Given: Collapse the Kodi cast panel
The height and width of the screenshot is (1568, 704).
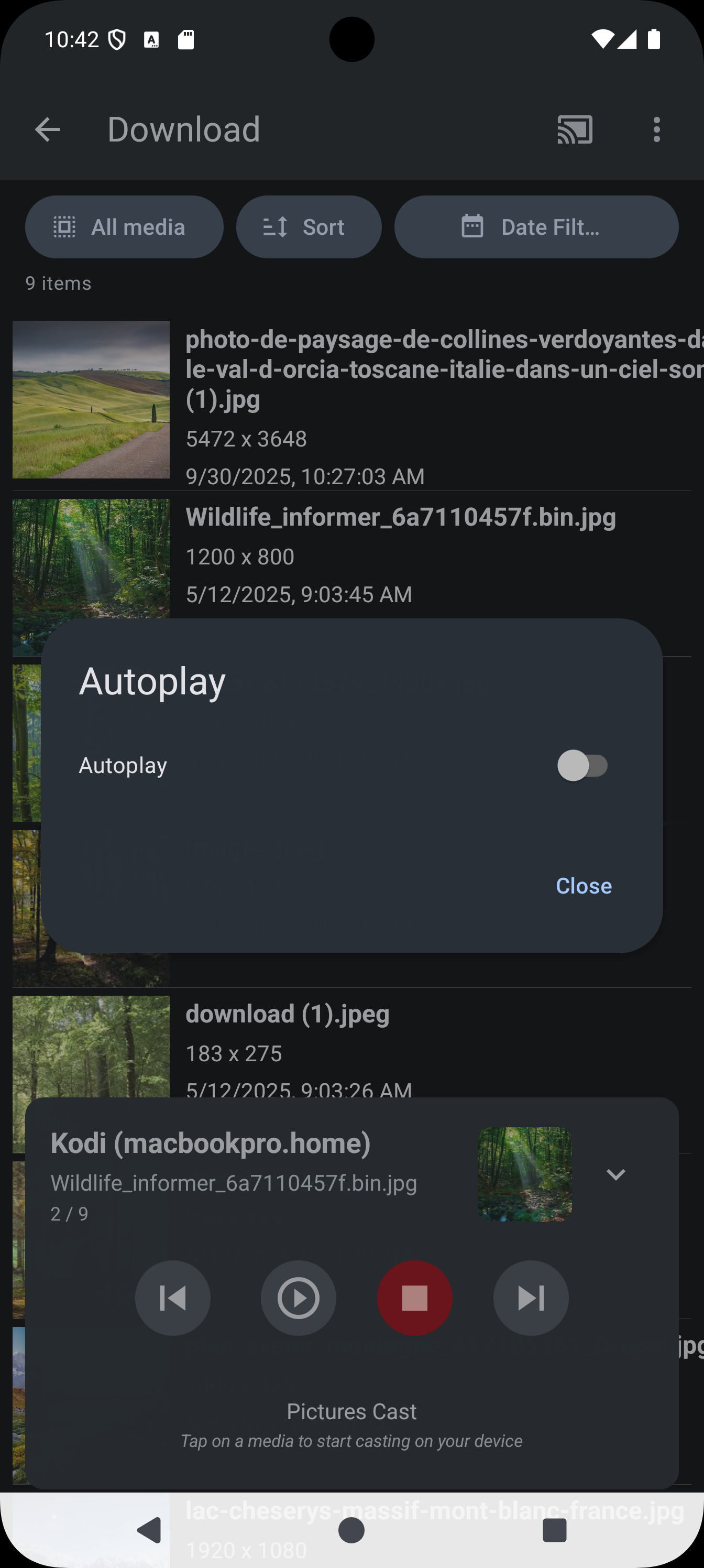Looking at the screenshot, I should click(x=616, y=1174).
